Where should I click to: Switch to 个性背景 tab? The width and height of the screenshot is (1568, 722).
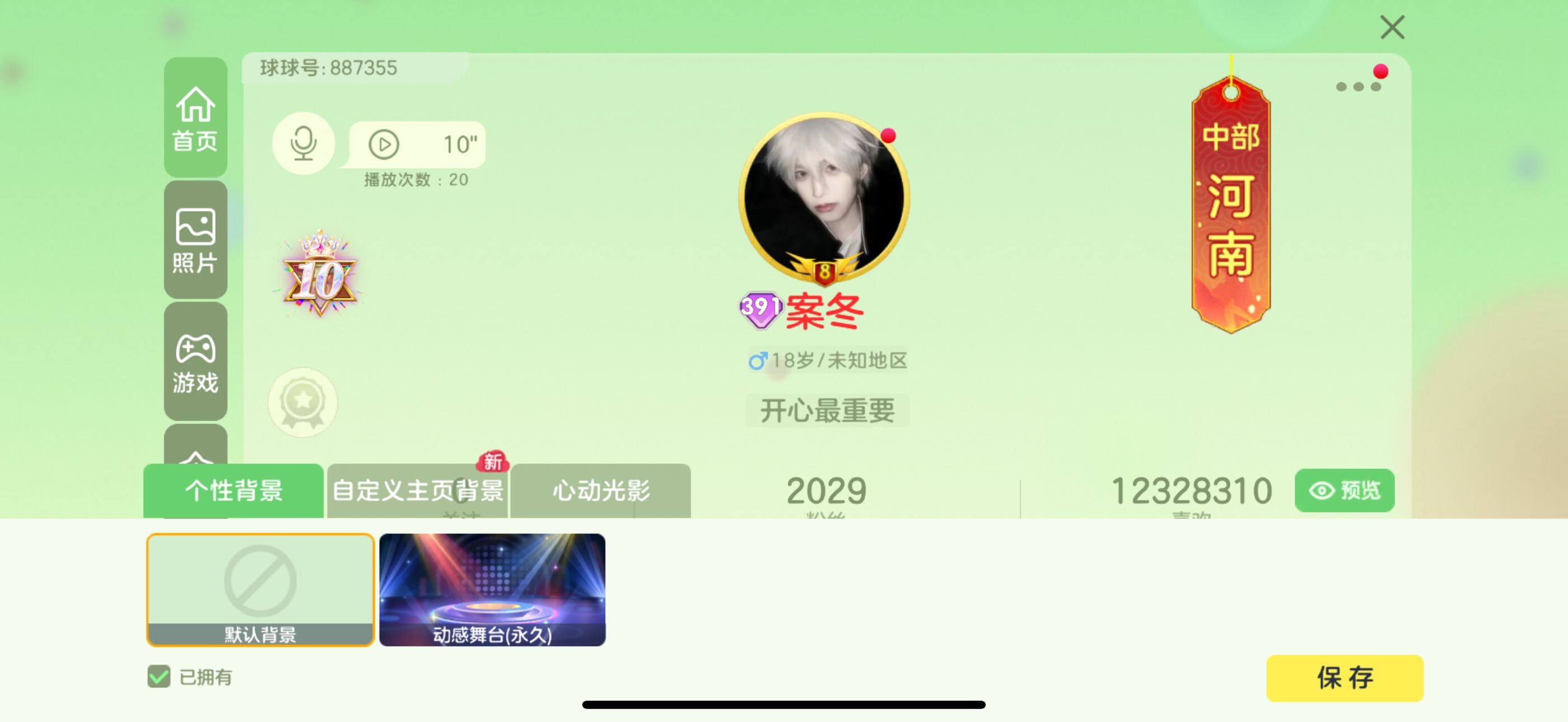coord(234,491)
